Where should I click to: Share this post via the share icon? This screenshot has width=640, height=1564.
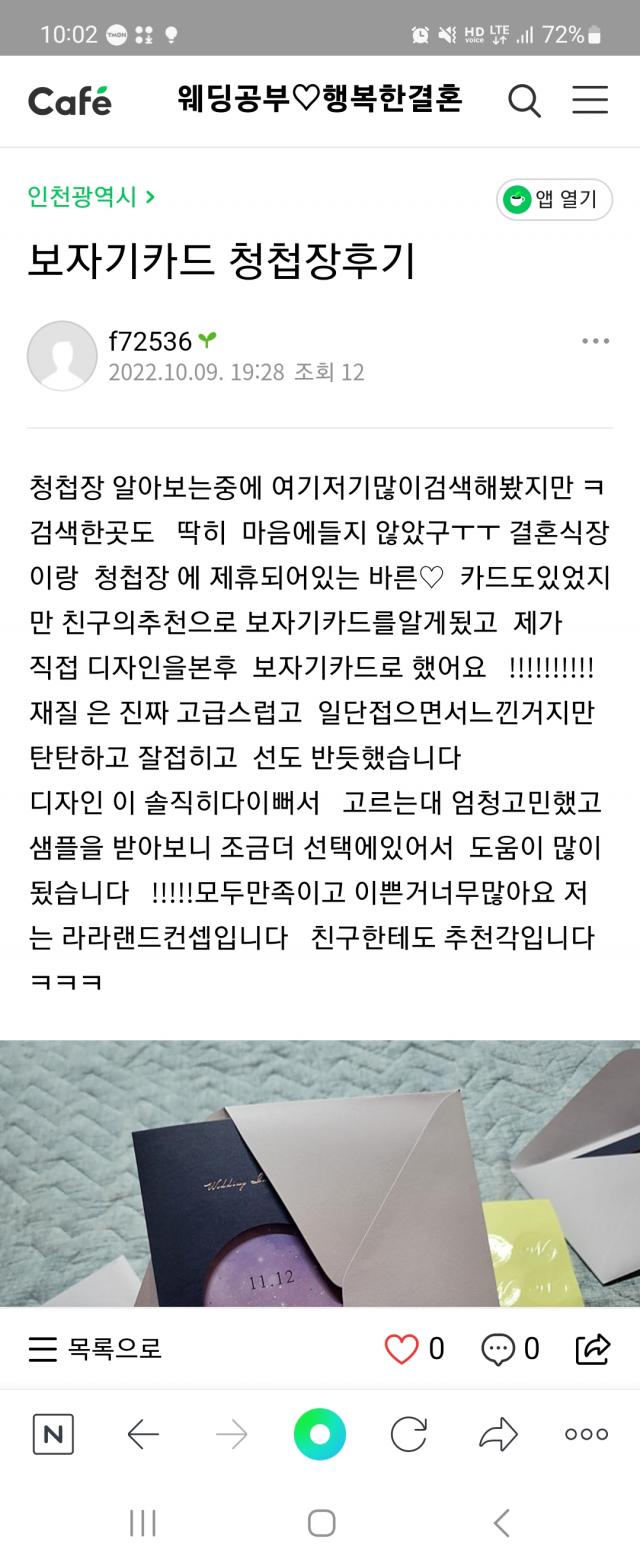(x=593, y=1349)
